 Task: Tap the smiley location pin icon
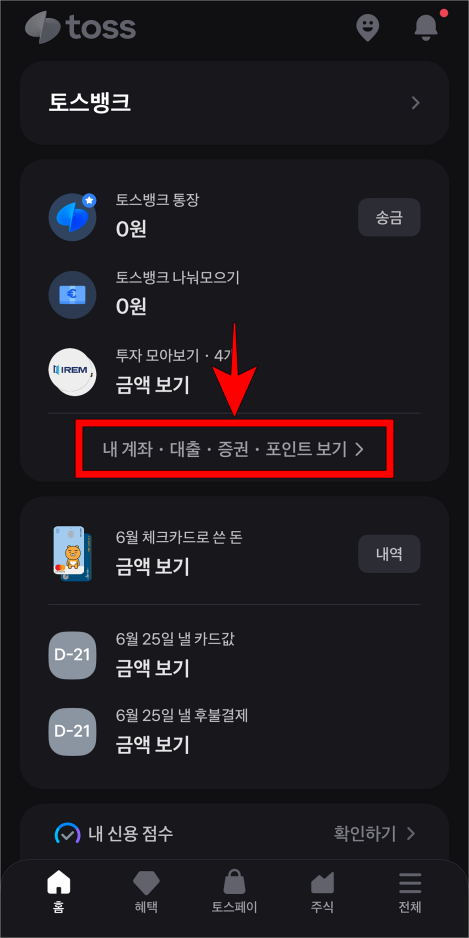pos(368,28)
